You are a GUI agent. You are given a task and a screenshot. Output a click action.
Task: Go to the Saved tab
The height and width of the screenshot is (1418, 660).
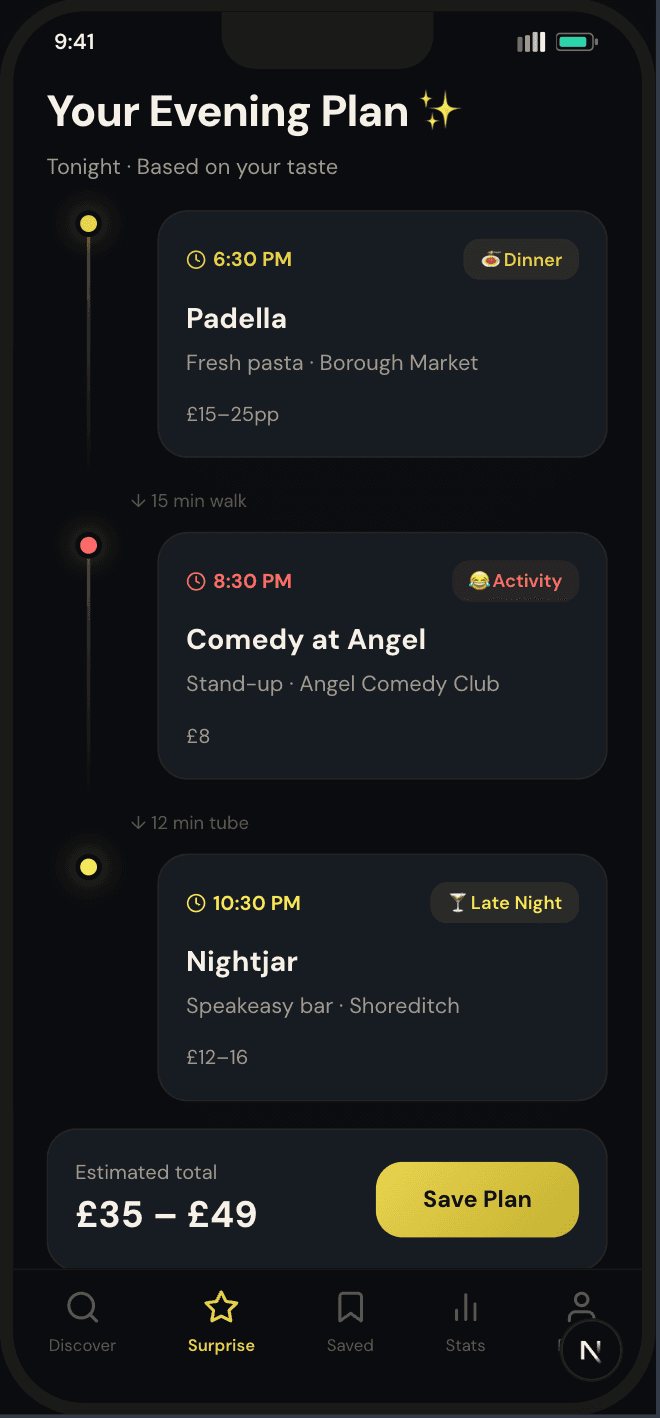(x=350, y=1321)
